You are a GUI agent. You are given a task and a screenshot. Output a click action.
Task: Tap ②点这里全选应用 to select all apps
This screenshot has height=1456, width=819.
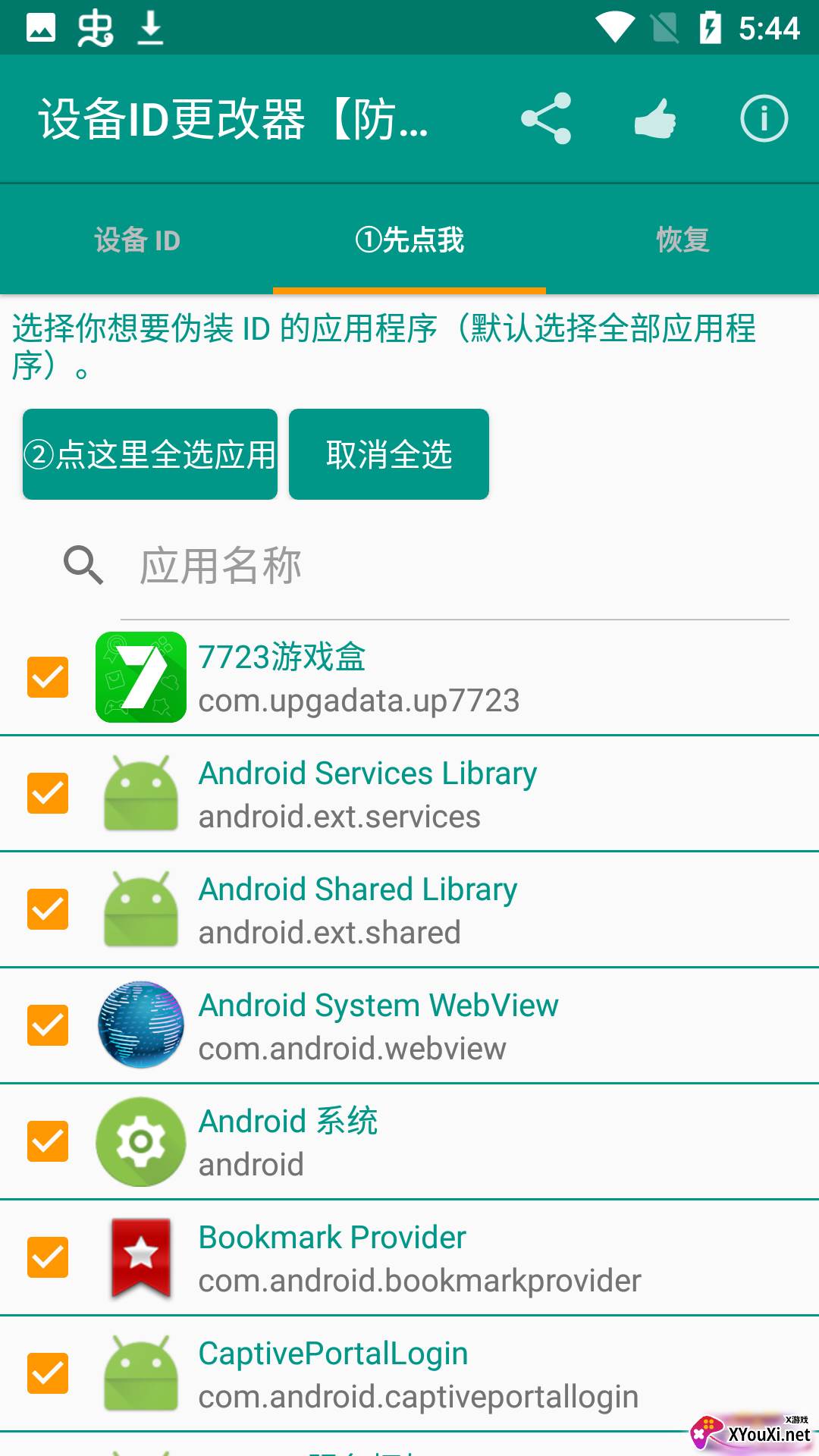point(150,454)
